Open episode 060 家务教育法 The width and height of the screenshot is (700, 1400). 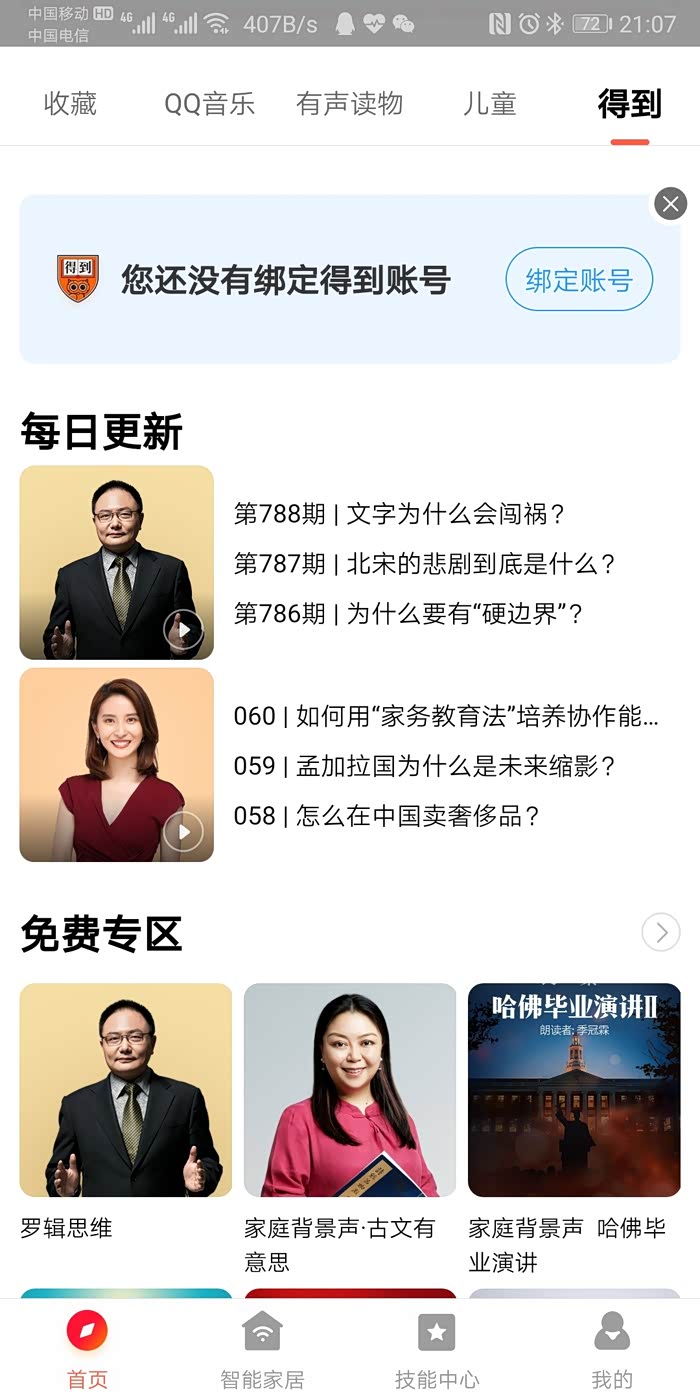(446, 716)
